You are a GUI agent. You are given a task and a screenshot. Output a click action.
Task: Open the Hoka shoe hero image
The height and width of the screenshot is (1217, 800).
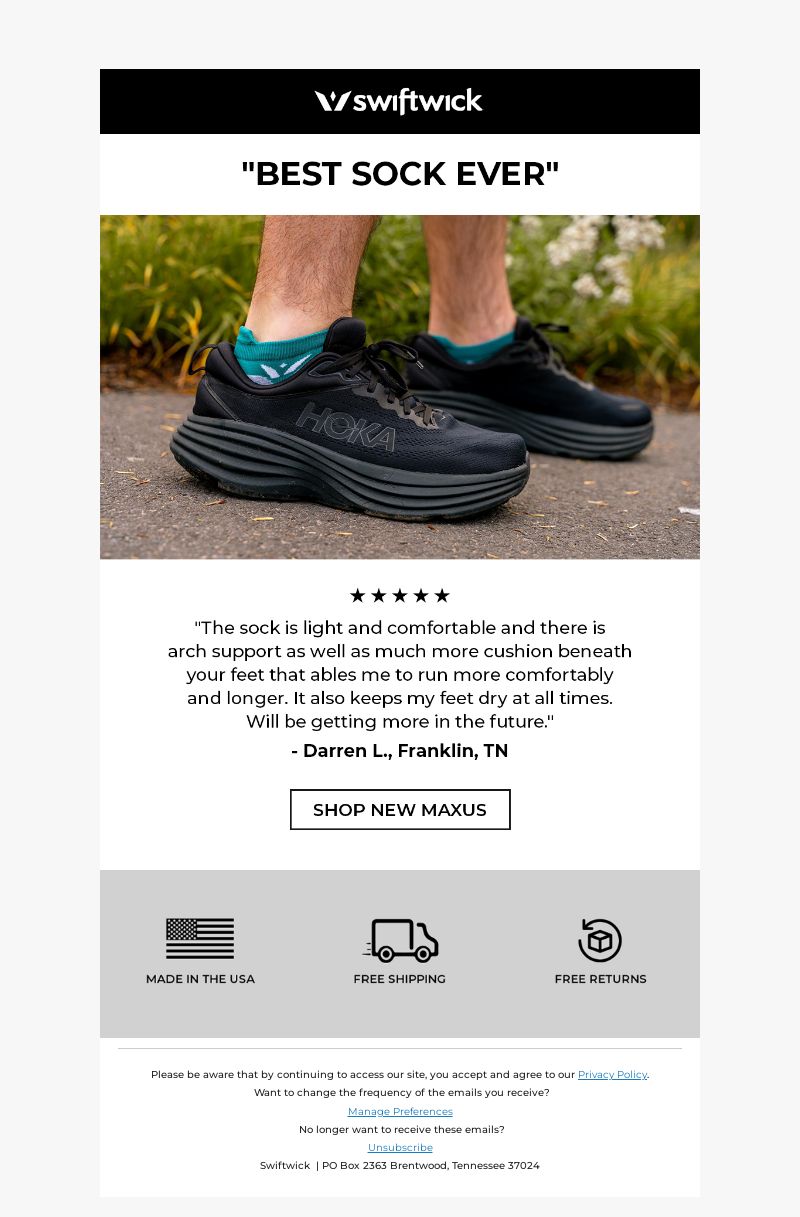click(x=400, y=387)
